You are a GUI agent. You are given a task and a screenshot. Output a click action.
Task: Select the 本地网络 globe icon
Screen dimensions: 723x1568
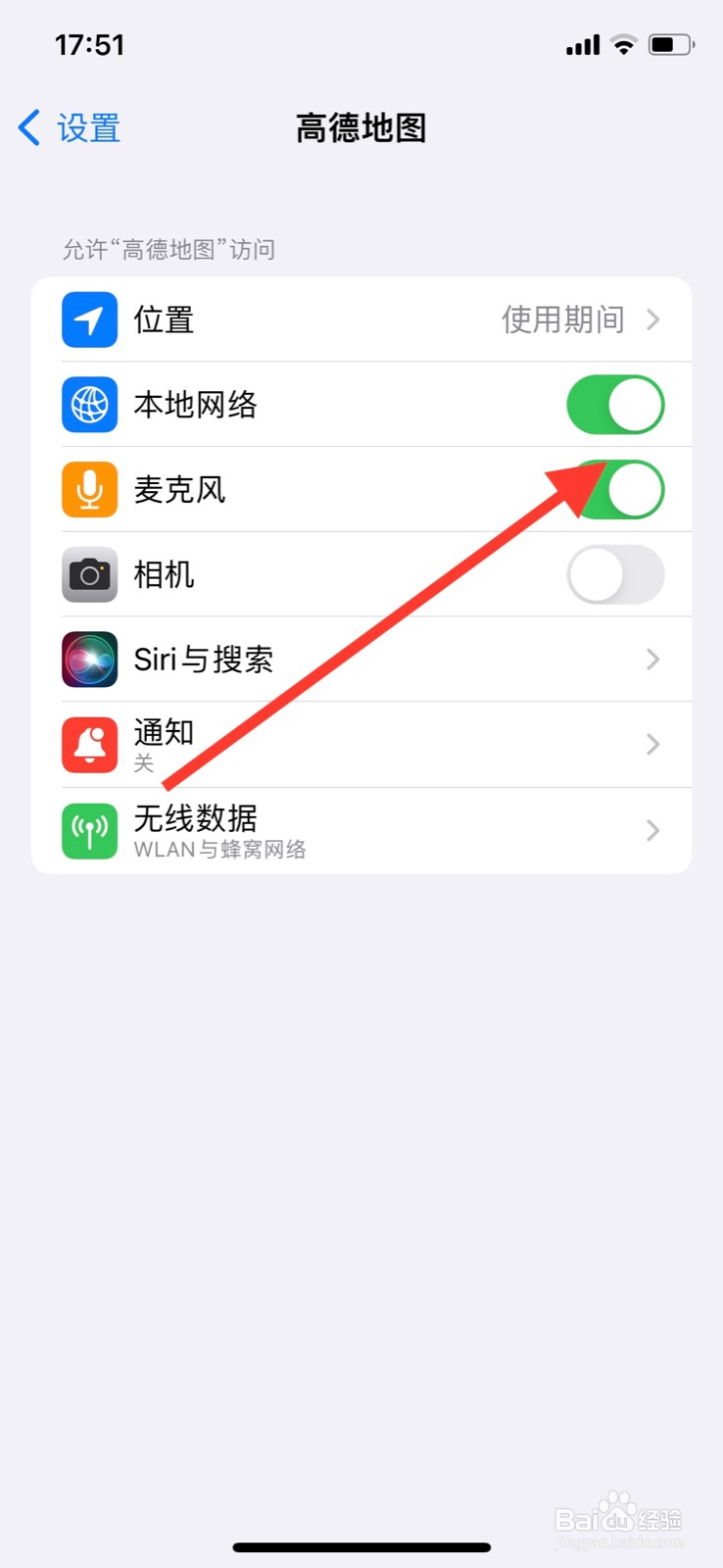click(x=89, y=404)
